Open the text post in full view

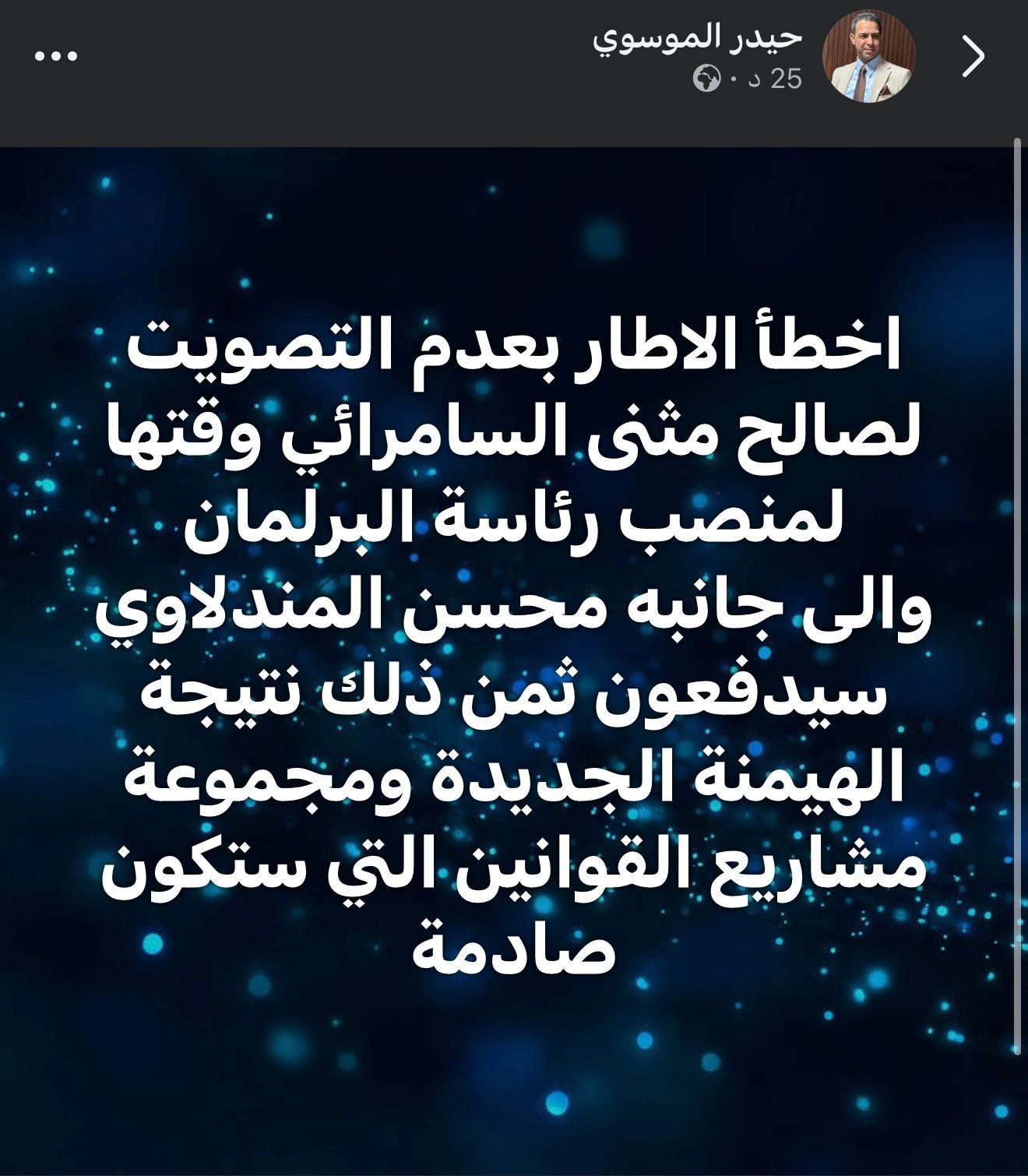tap(514, 646)
